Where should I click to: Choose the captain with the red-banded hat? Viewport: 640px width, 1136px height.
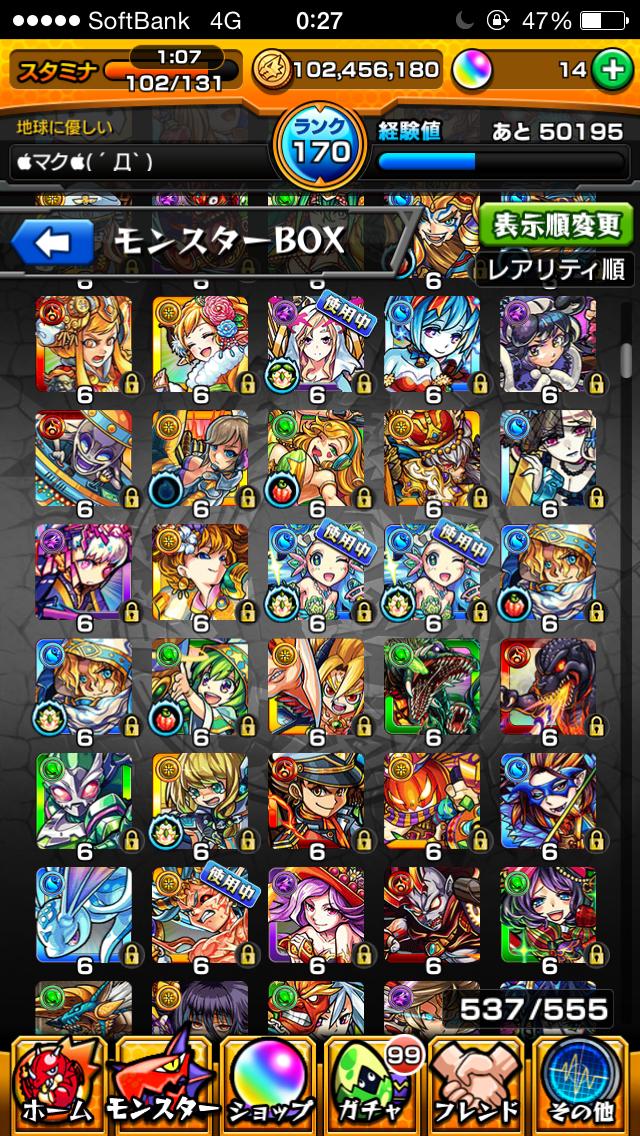point(316,802)
